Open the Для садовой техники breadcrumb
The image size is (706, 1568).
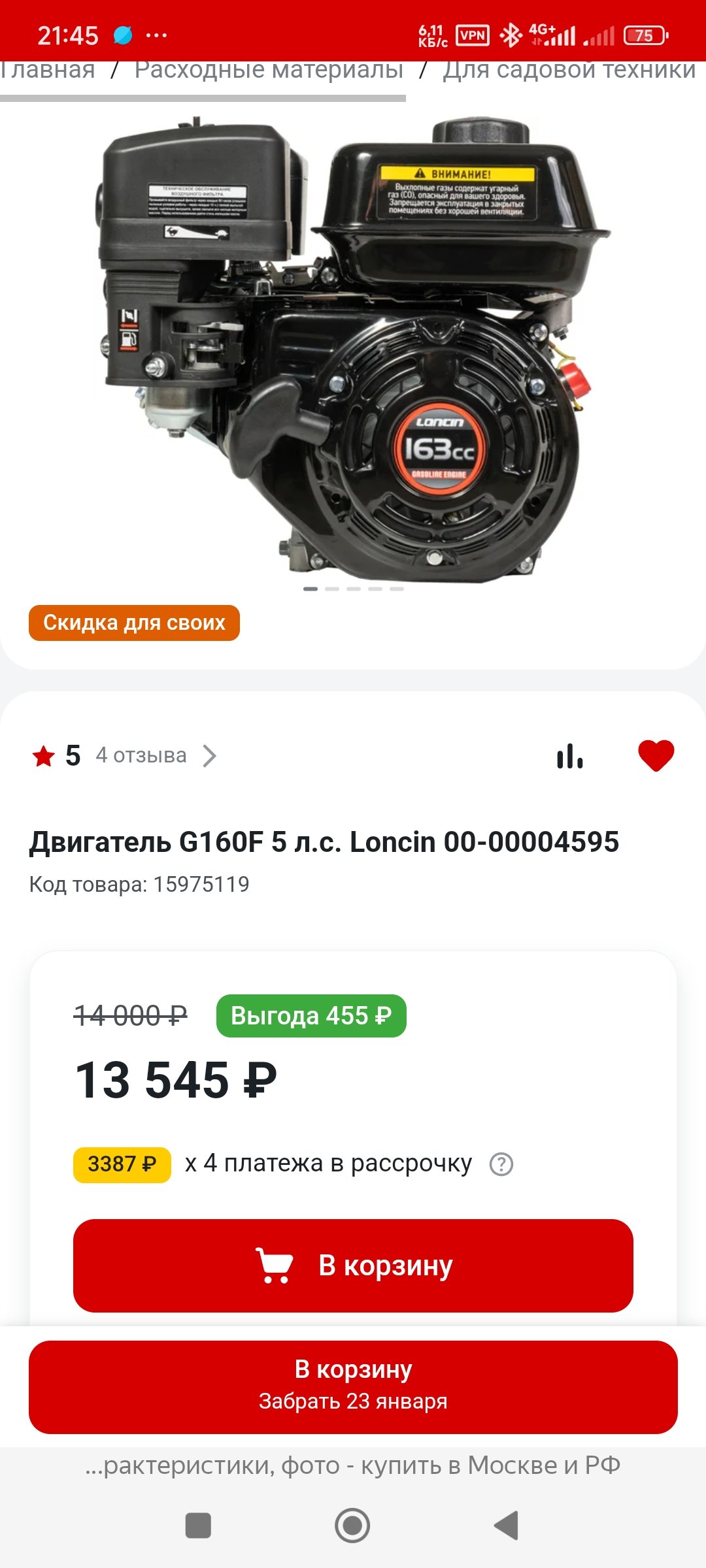[x=569, y=71]
